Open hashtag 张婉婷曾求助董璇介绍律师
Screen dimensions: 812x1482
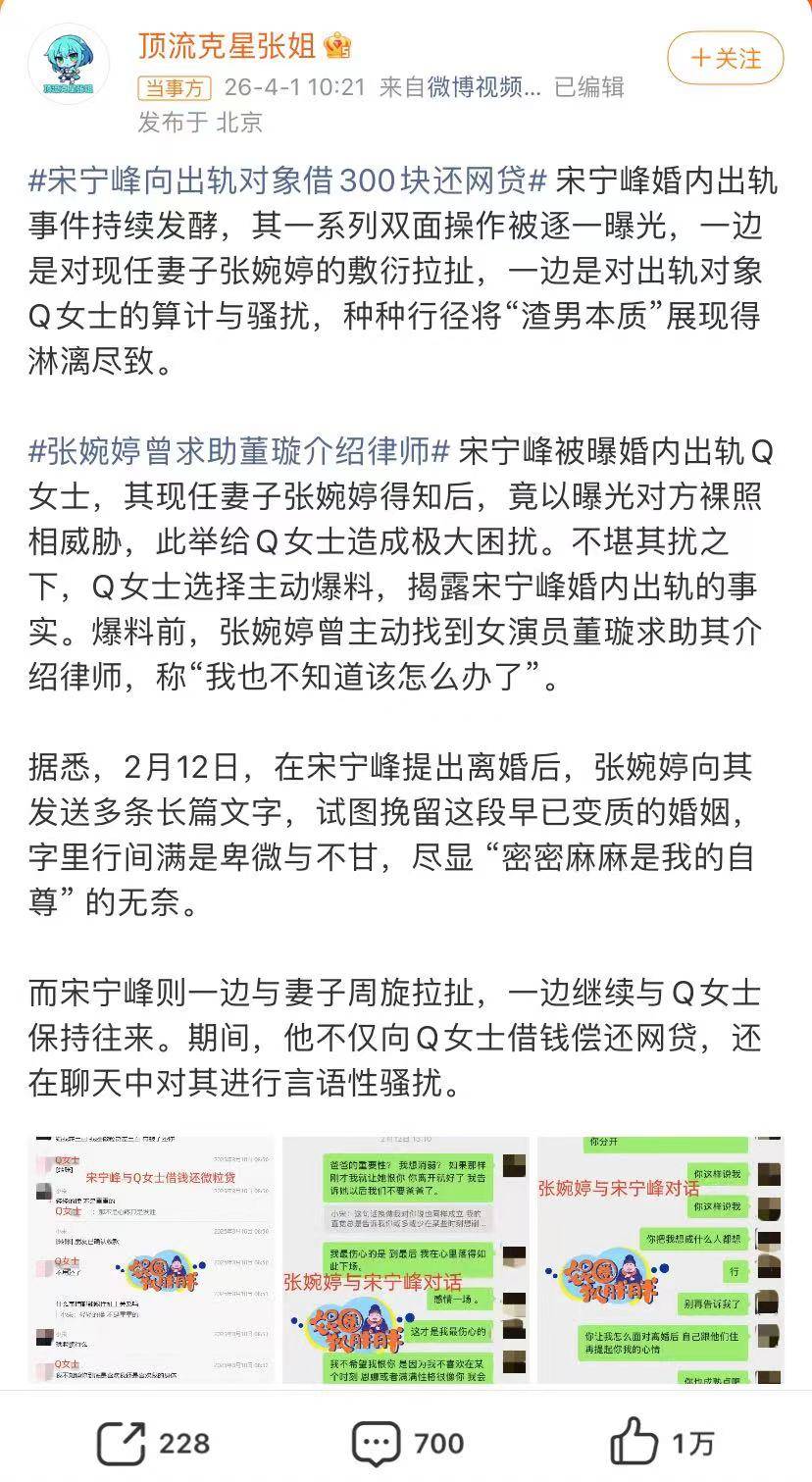[239, 451]
